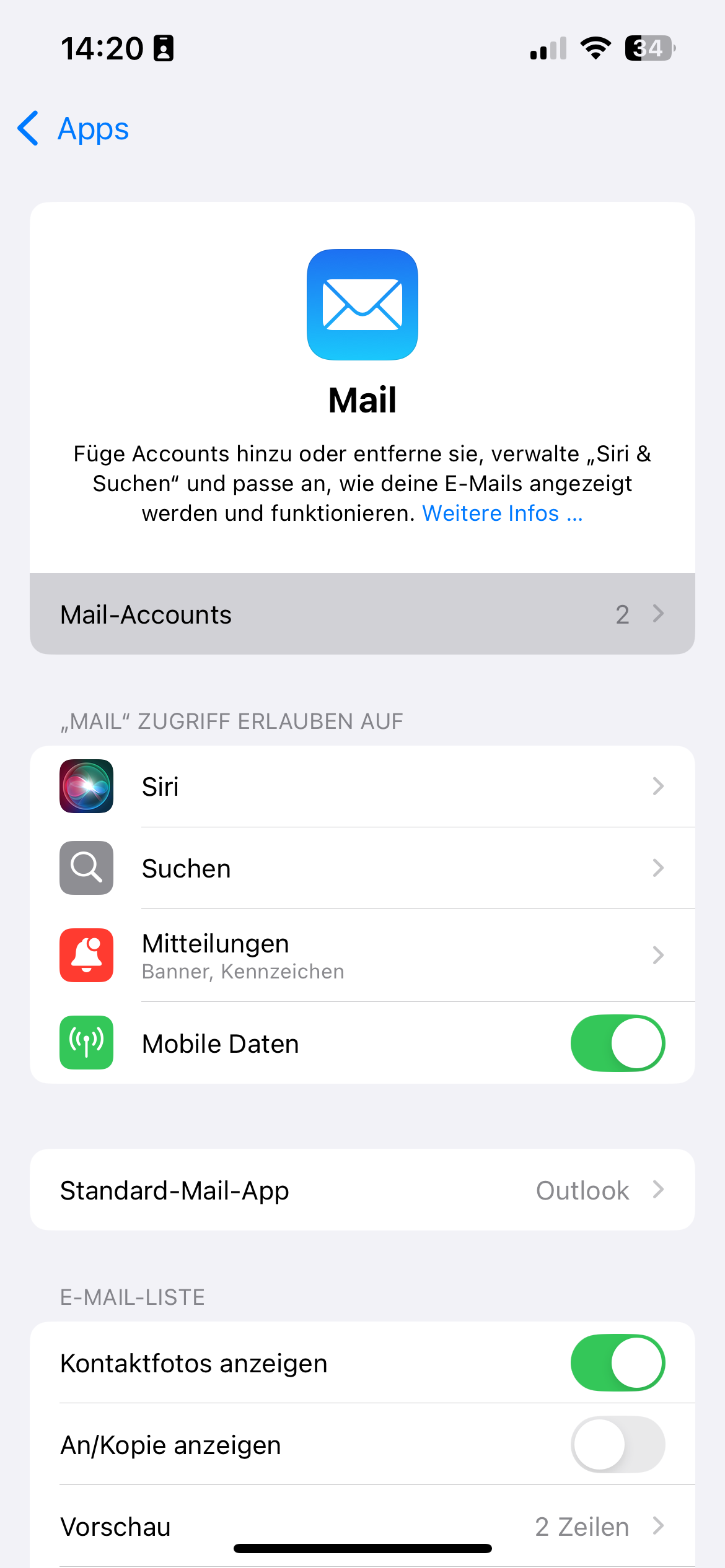Open Mitteilungen notification settings
The width and height of the screenshot is (725, 1568).
click(362, 956)
